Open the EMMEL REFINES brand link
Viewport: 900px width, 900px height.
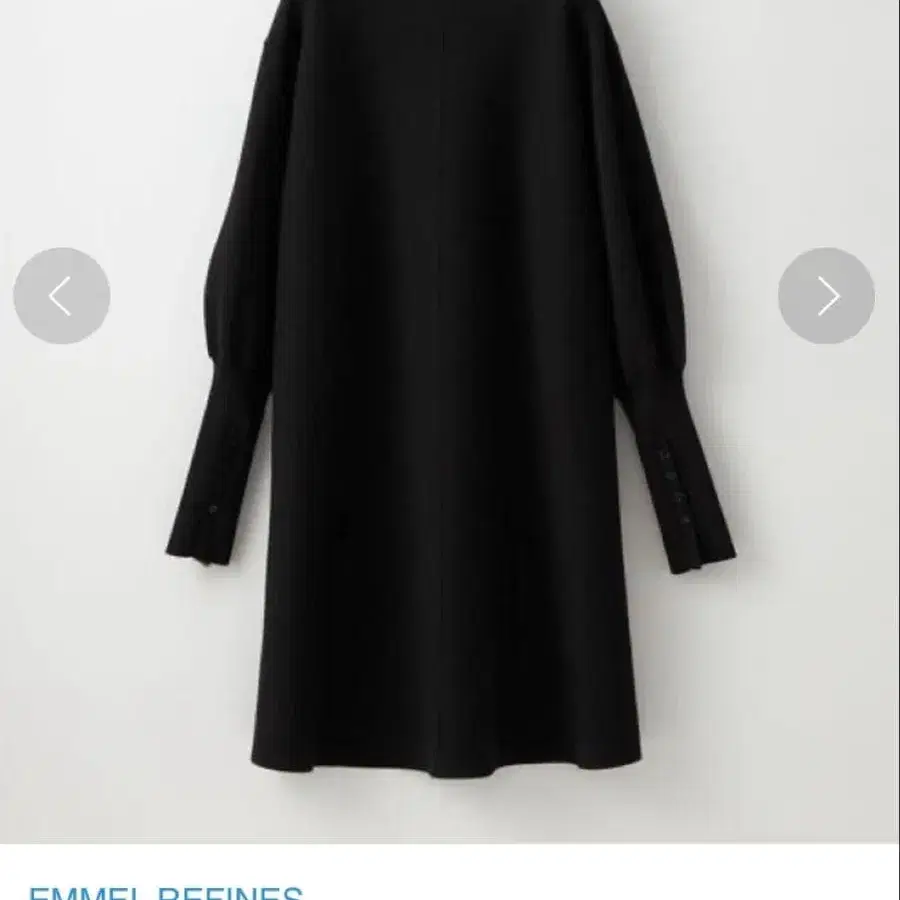click(166, 891)
